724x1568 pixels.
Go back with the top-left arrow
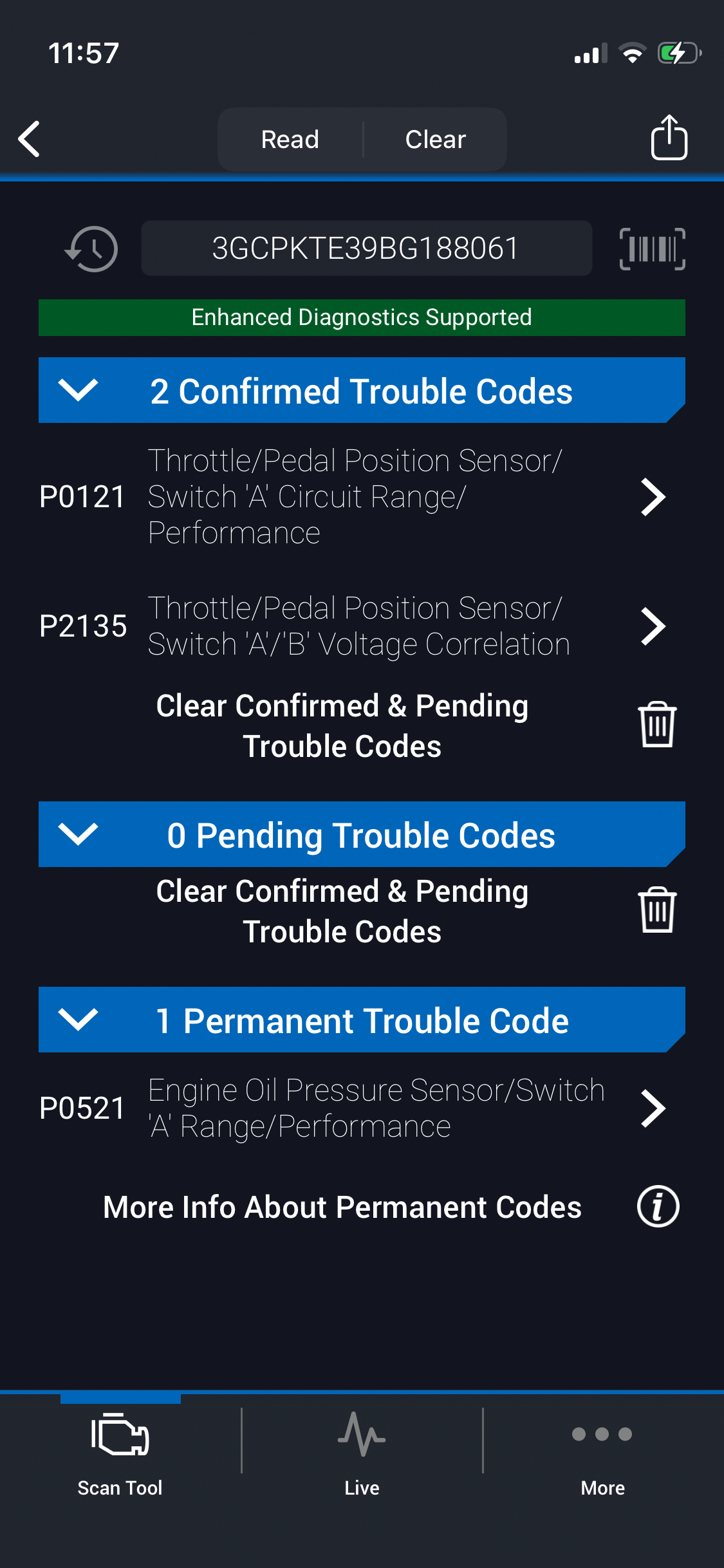point(30,139)
